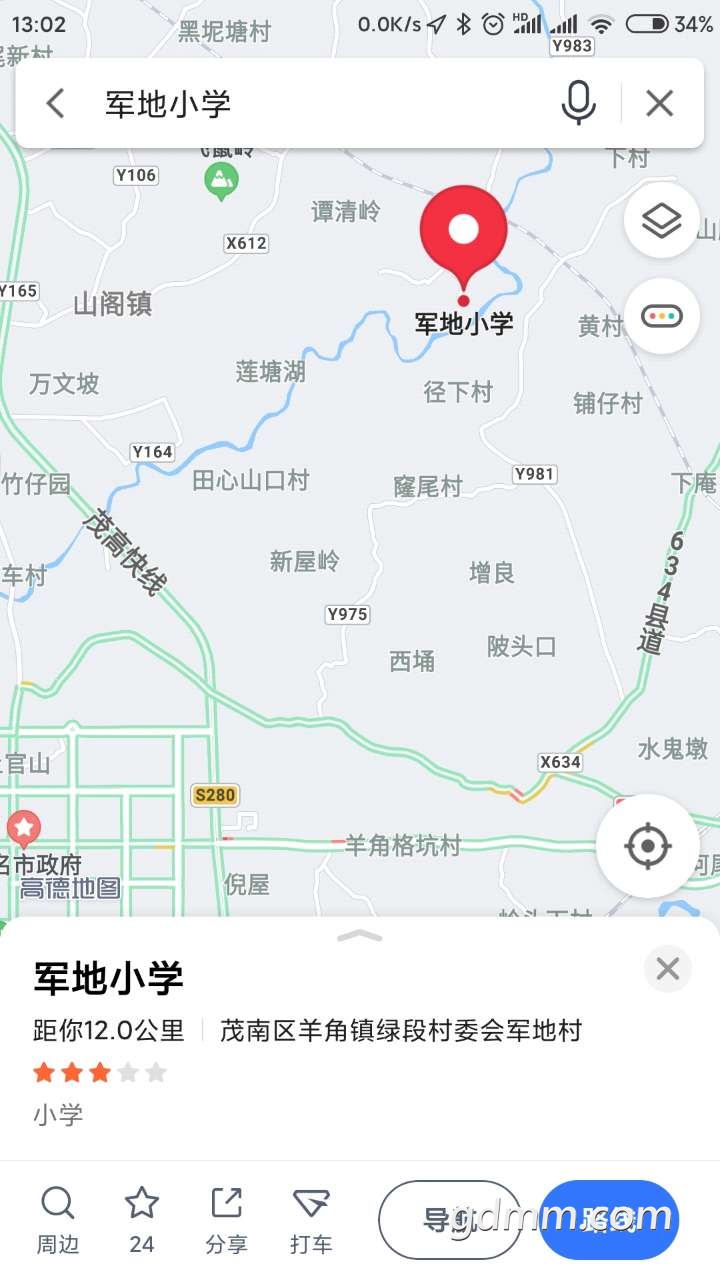Expand the place details panel

point(360,936)
